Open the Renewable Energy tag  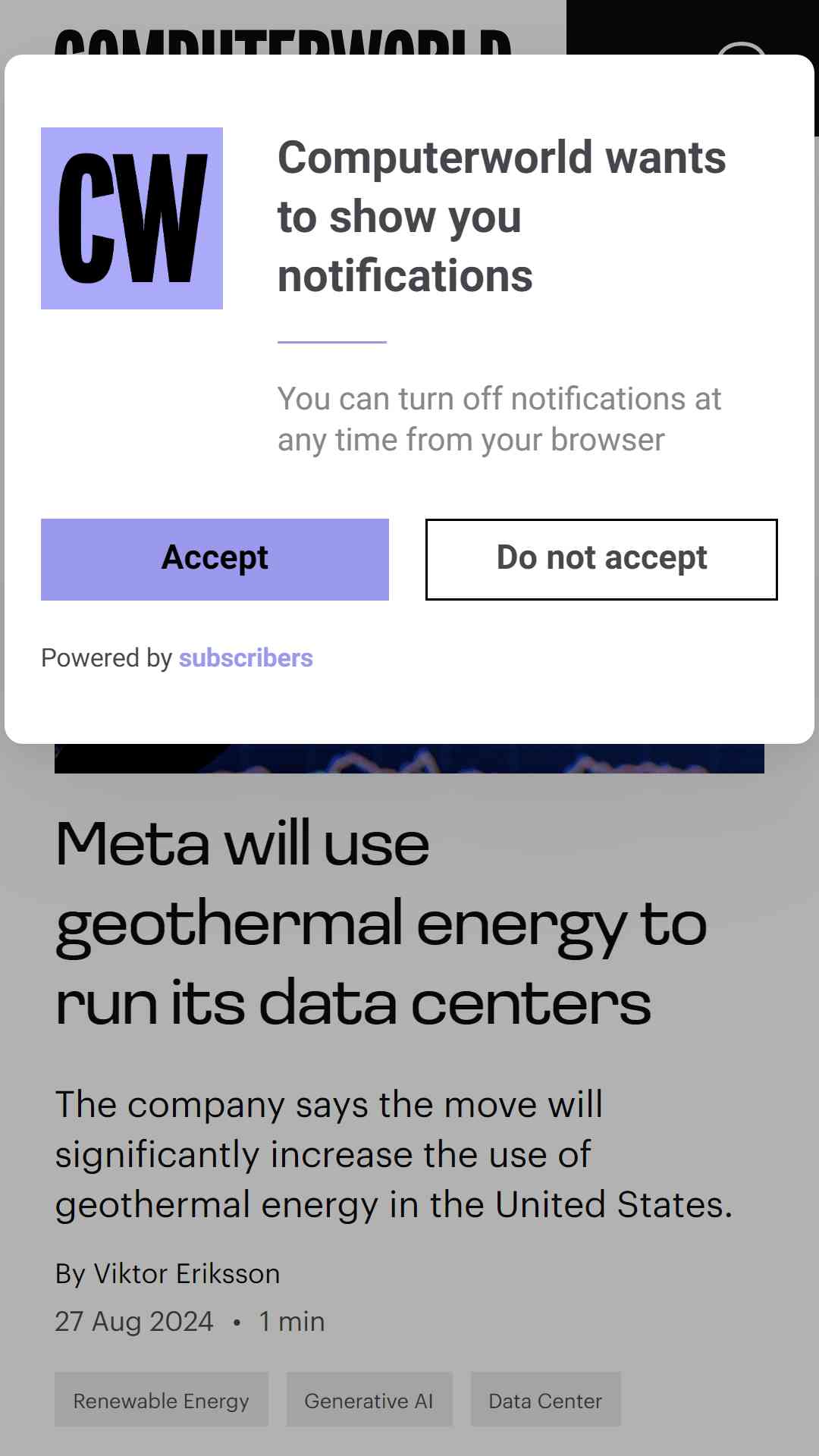click(x=162, y=1399)
